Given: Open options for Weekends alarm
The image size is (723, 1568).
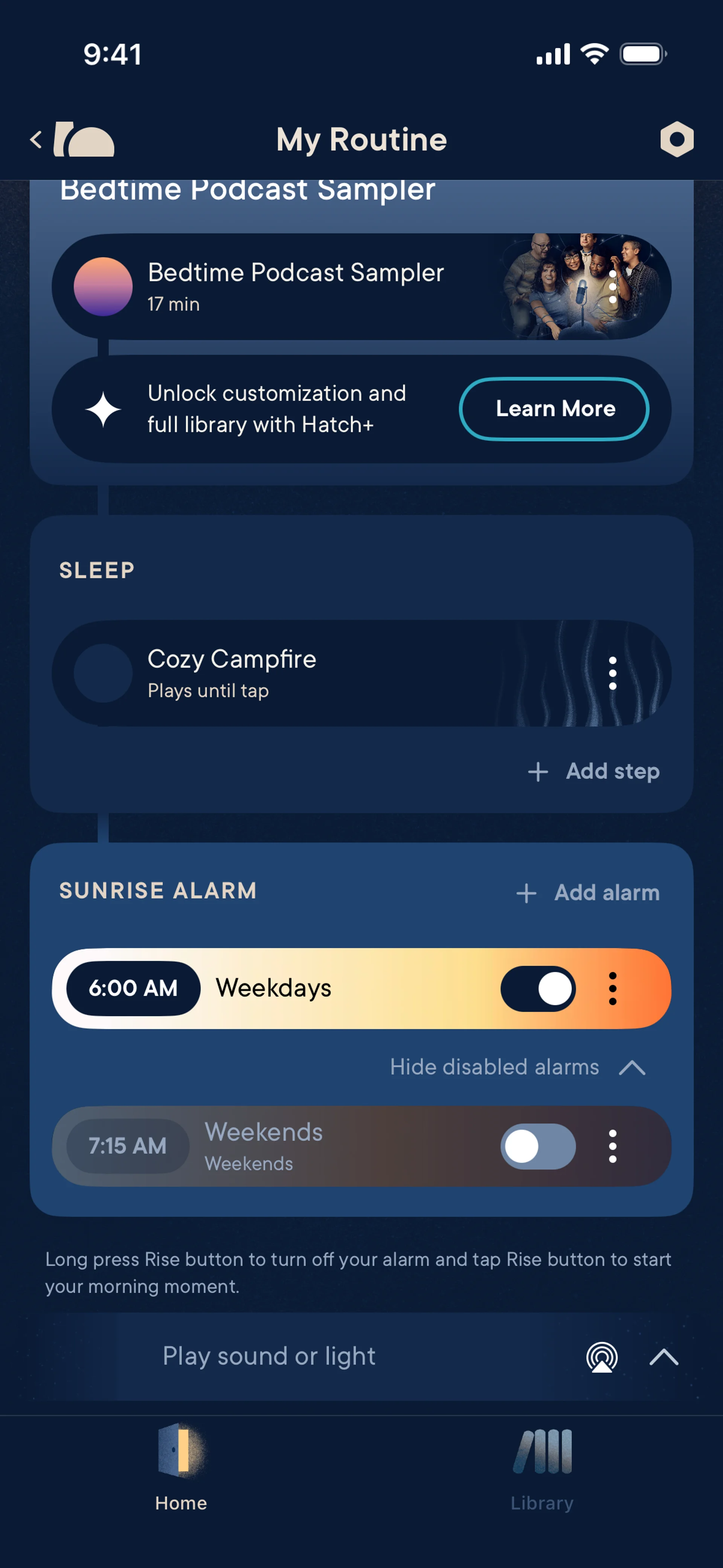Looking at the screenshot, I should pyautogui.click(x=613, y=1146).
